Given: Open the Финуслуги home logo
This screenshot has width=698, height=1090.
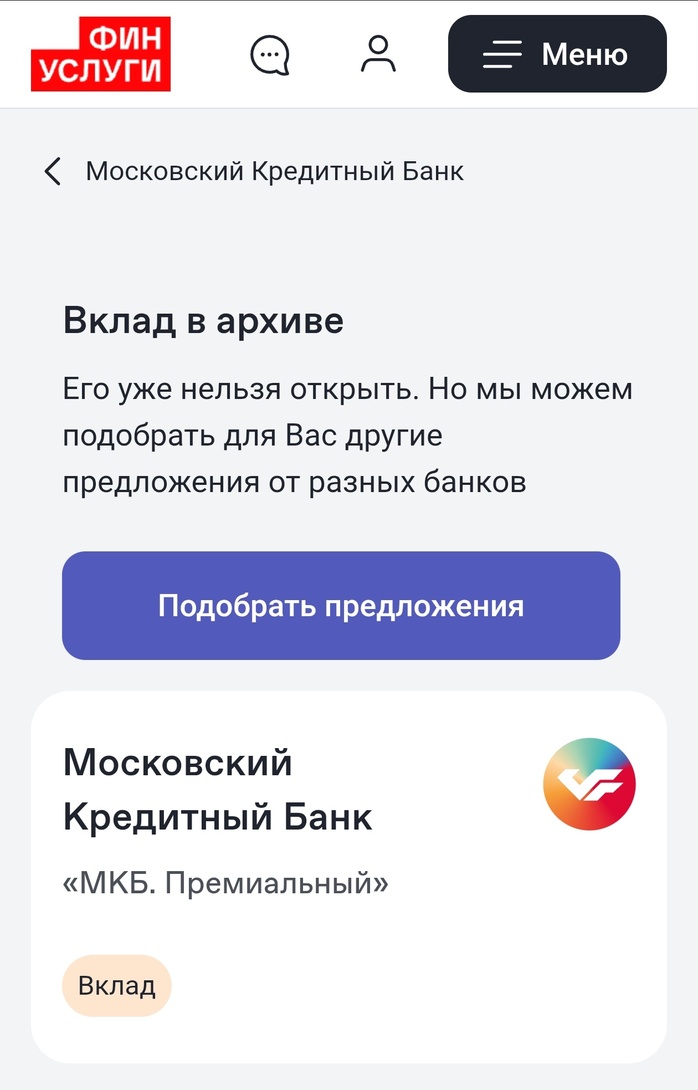Looking at the screenshot, I should [x=101, y=55].
